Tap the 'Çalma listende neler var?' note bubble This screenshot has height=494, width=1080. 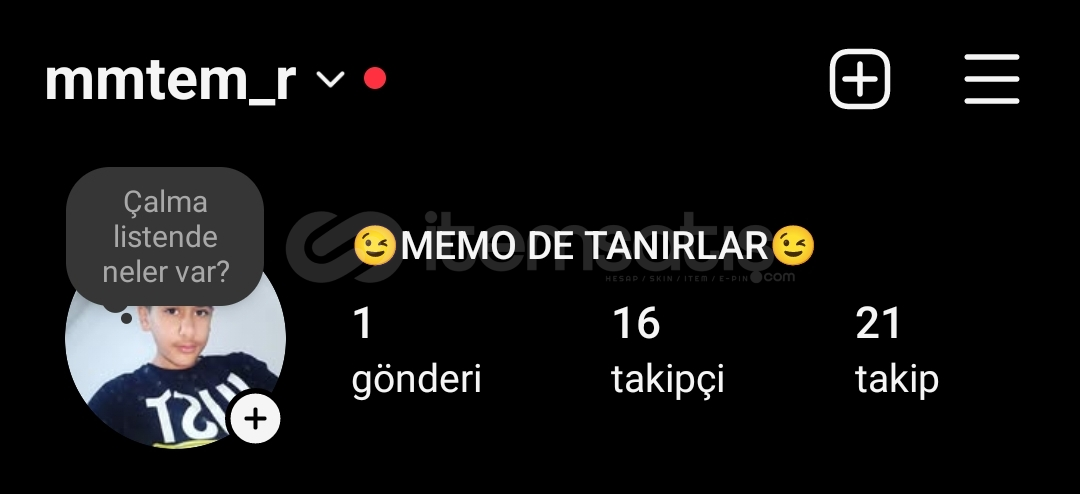pyautogui.click(x=165, y=237)
